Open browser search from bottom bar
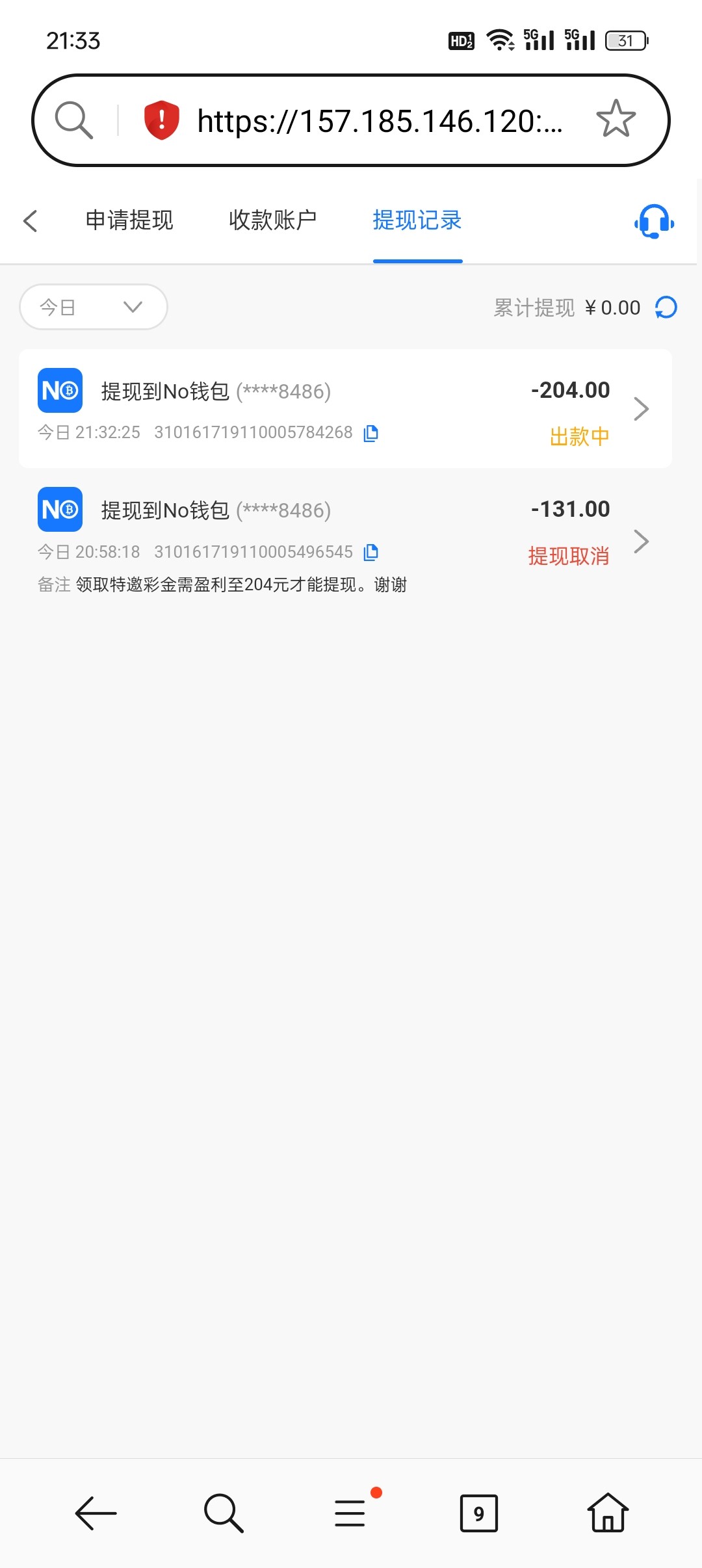 click(224, 1513)
